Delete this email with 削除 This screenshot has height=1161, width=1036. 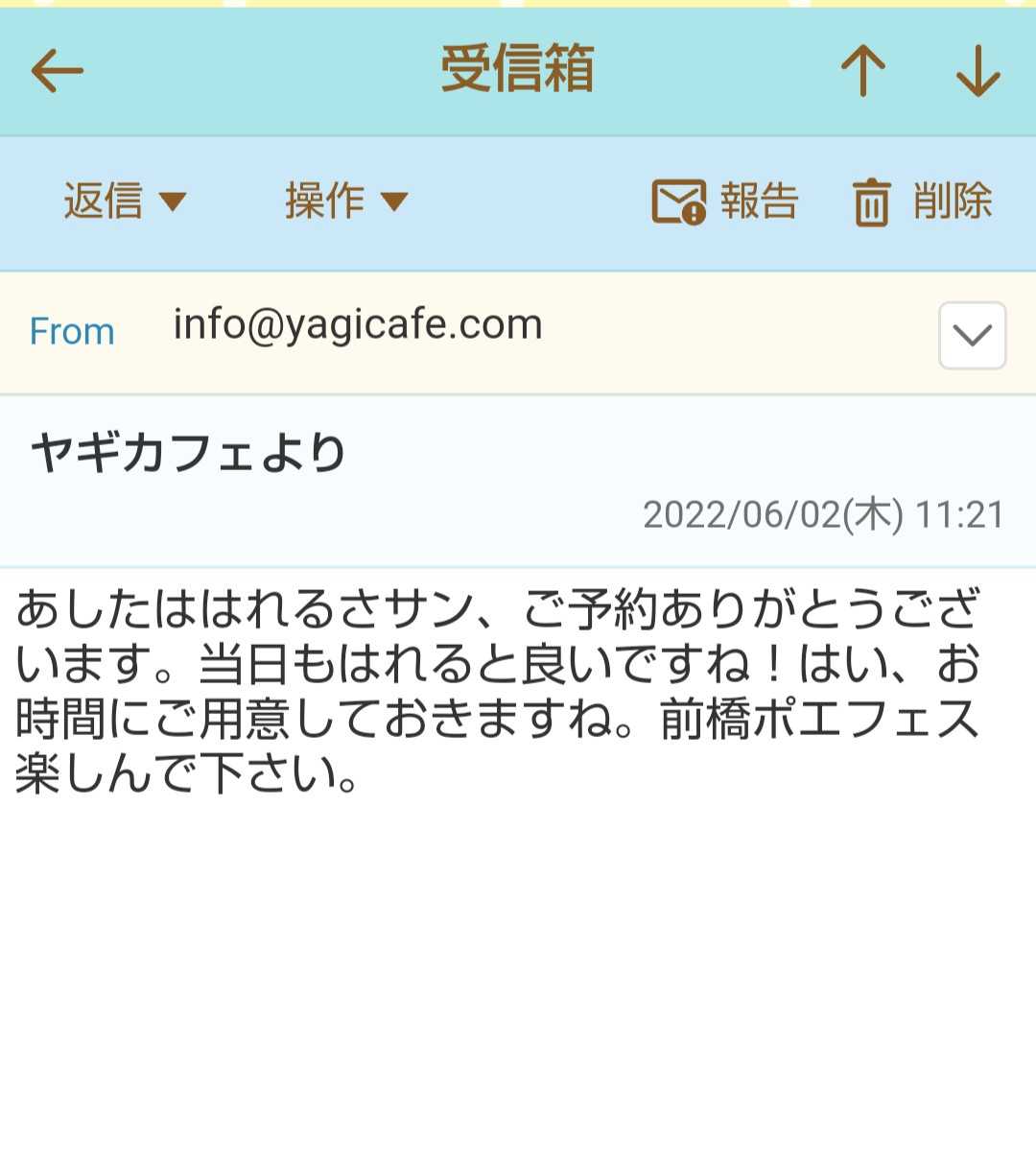(922, 201)
